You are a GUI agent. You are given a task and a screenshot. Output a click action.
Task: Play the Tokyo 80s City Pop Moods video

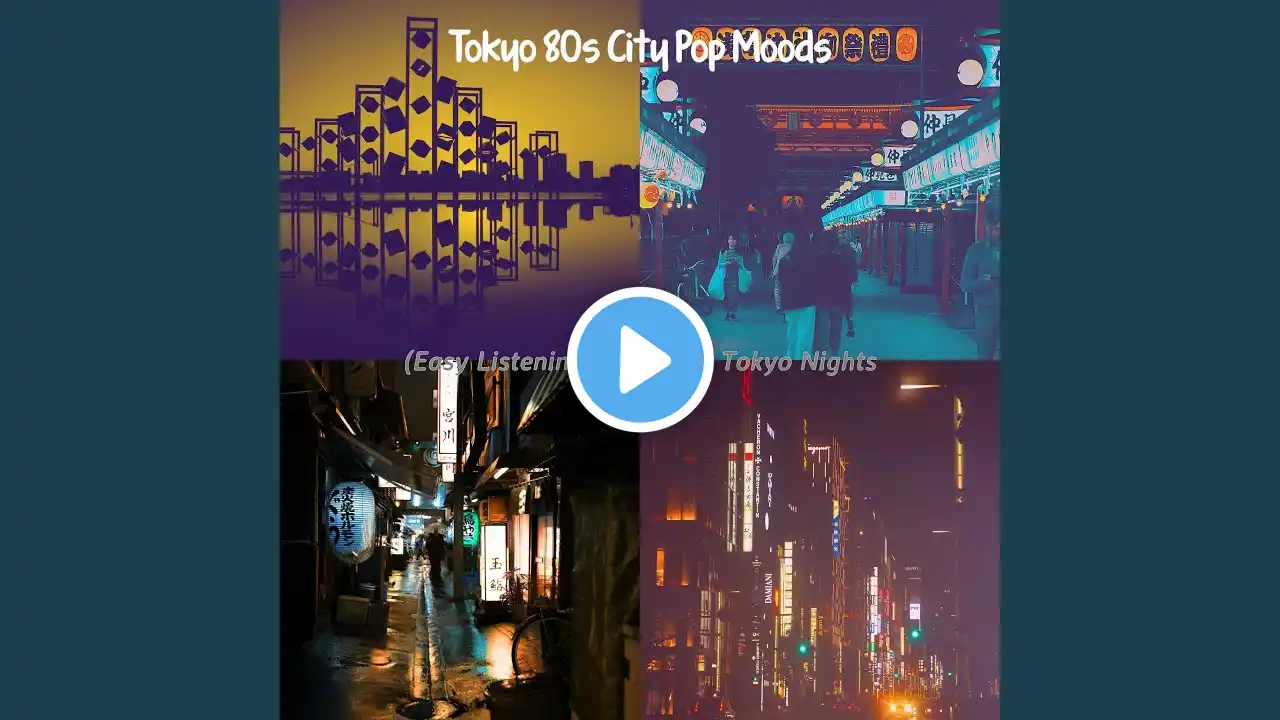point(640,360)
